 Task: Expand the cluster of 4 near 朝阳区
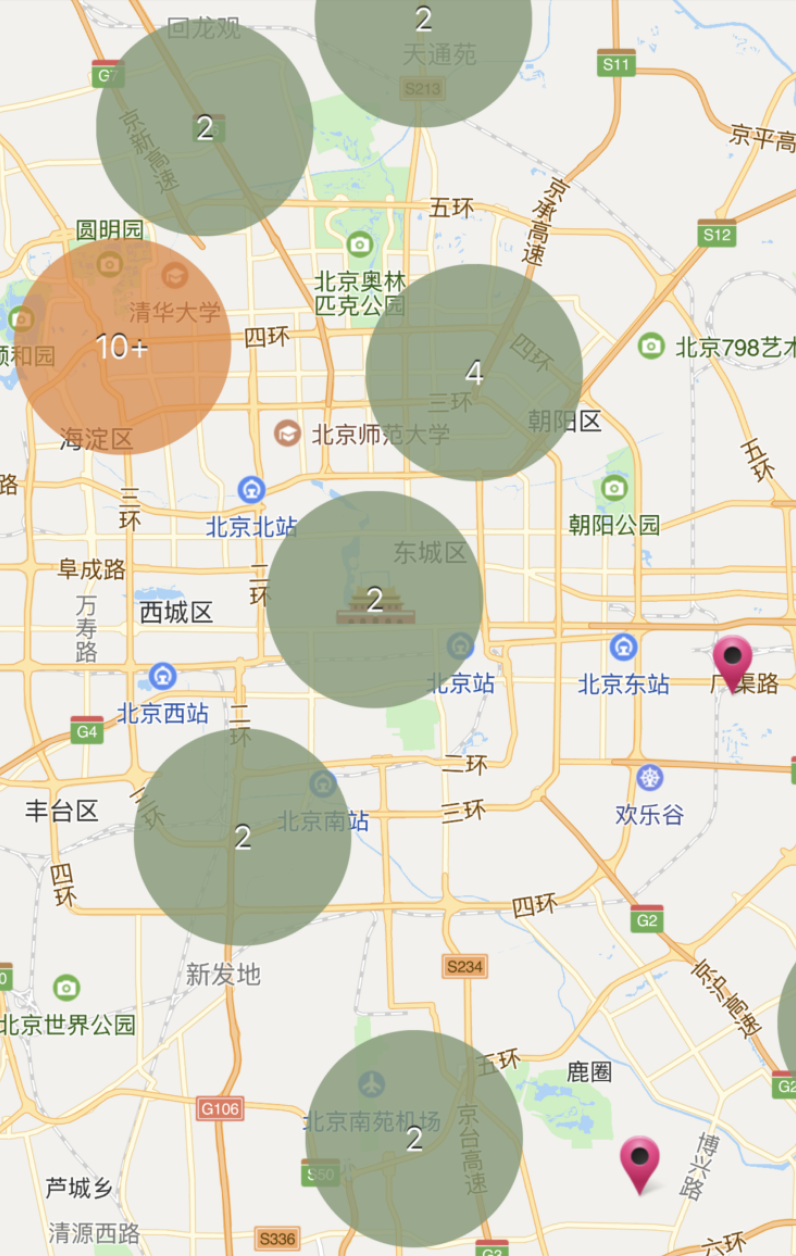coord(474,373)
